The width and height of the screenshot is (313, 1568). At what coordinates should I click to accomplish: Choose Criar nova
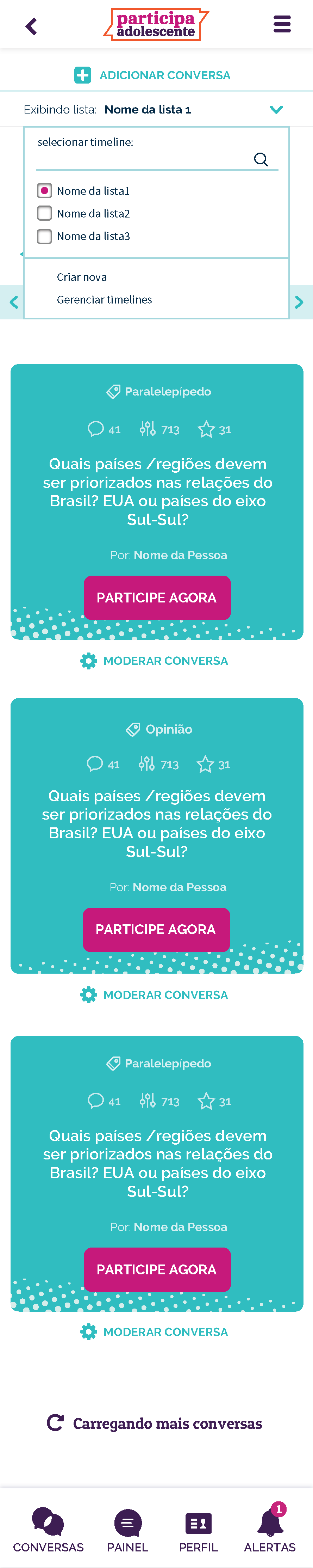[x=81, y=277]
